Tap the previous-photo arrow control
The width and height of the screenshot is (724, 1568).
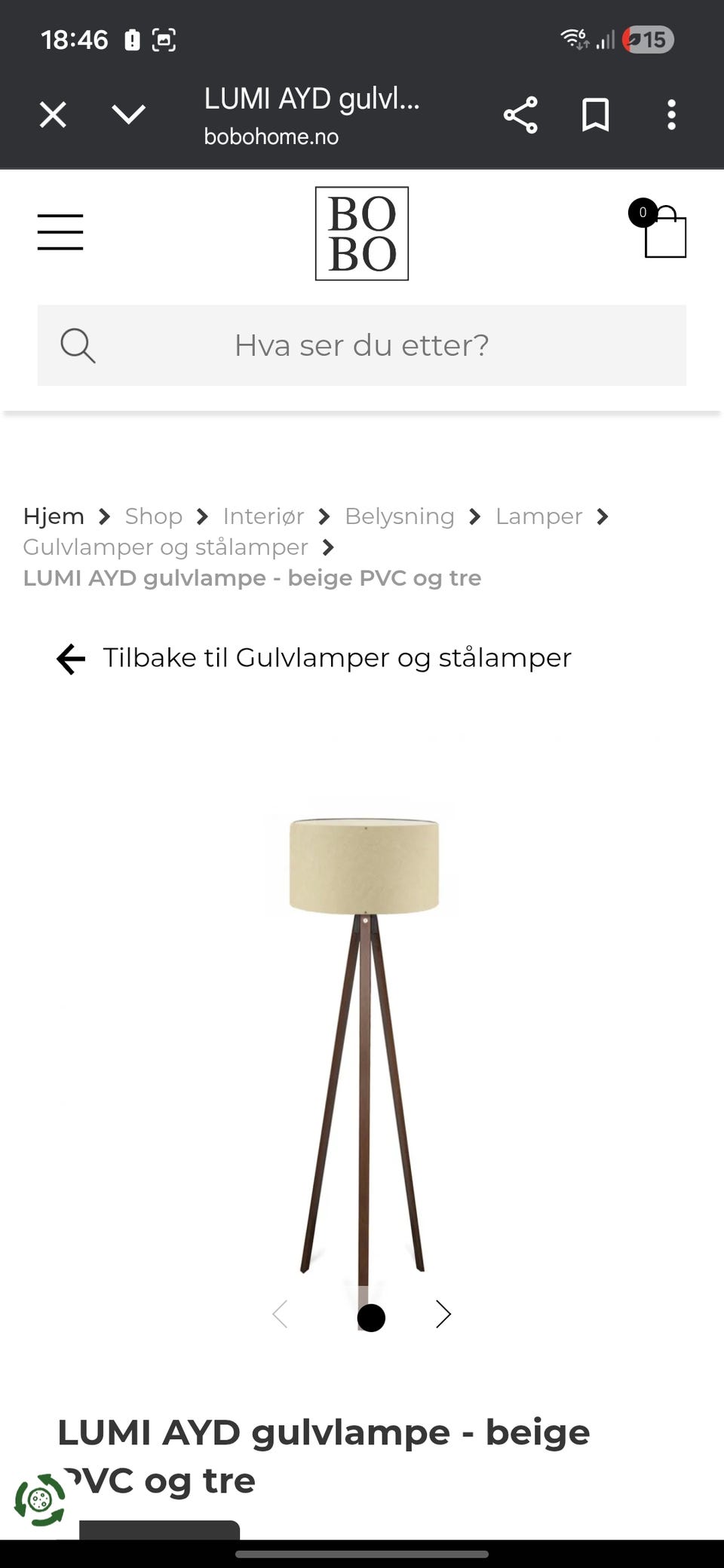pos(281,1315)
